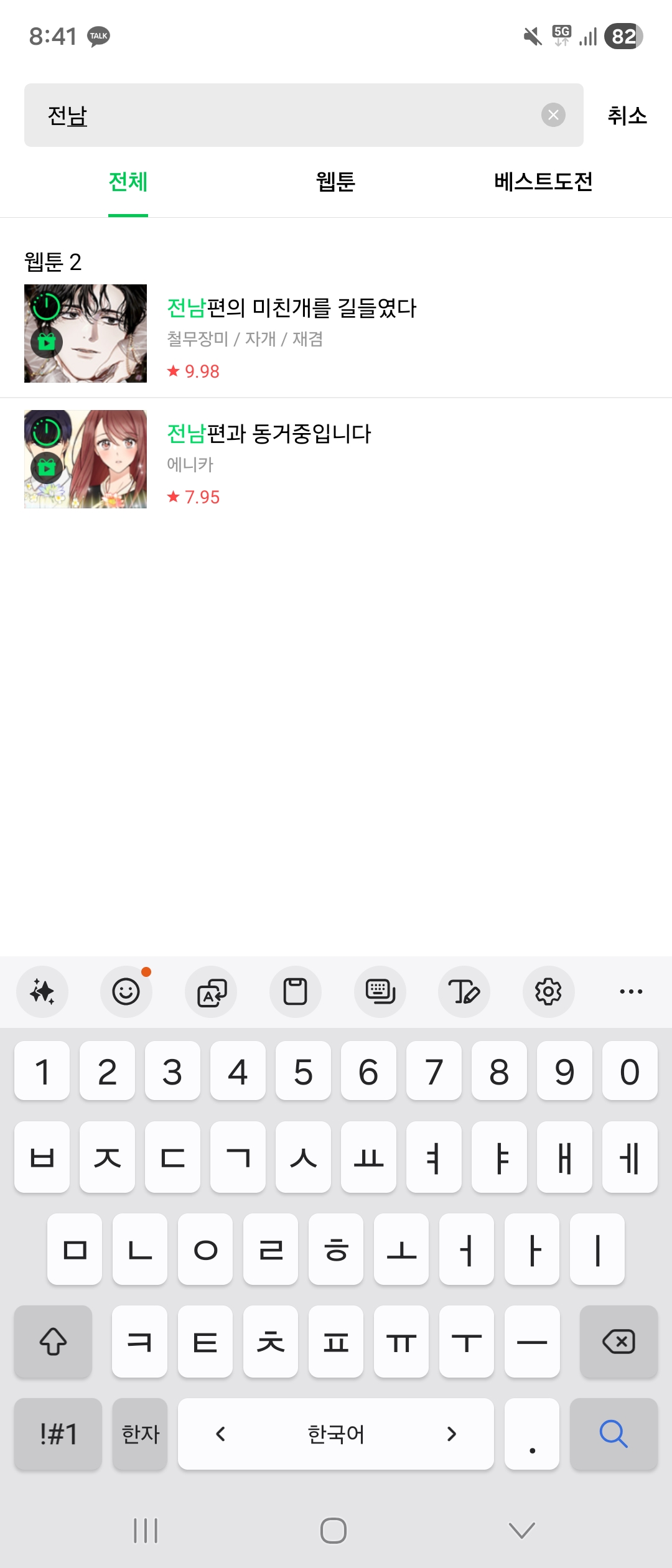Switch to the 웹툰 tab

[335, 182]
